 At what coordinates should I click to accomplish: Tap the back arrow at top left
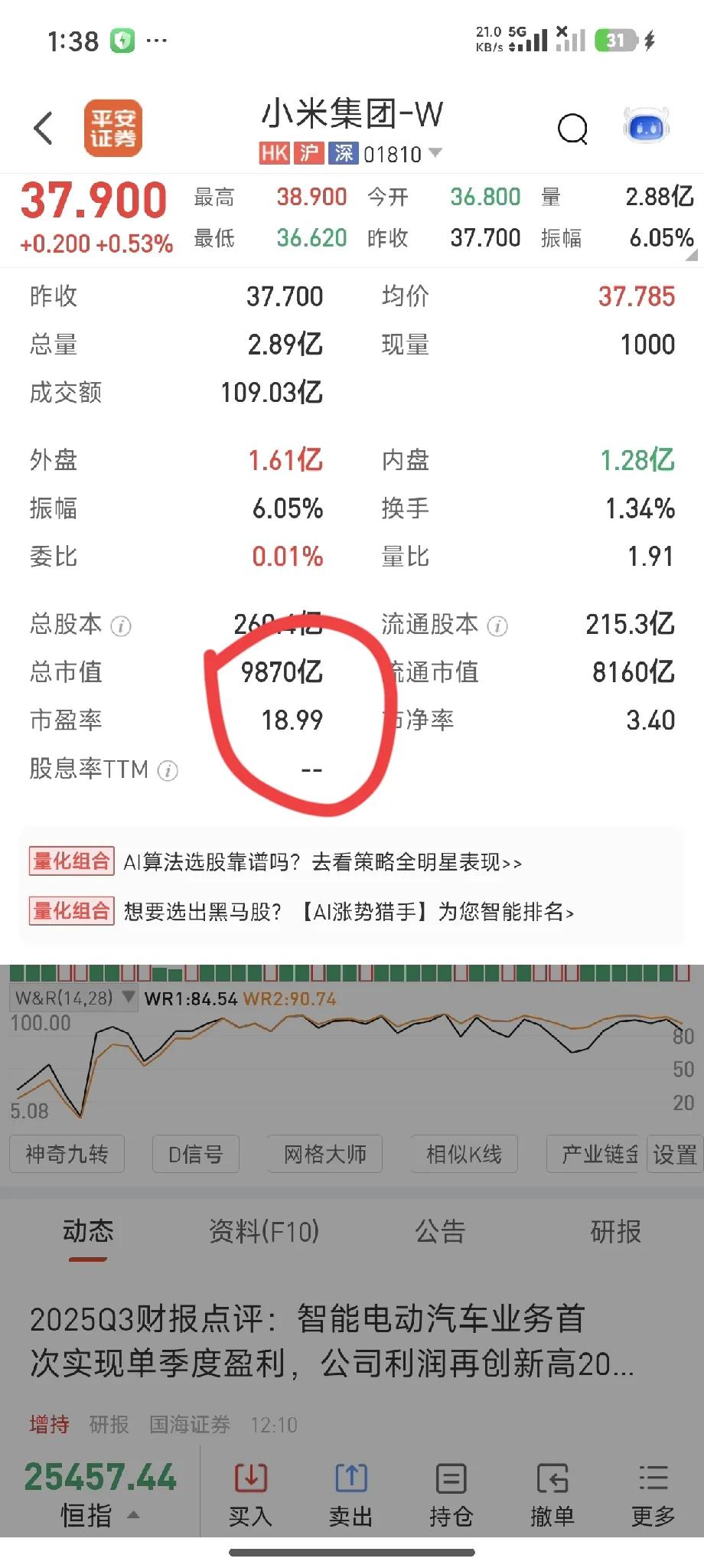[43, 127]
